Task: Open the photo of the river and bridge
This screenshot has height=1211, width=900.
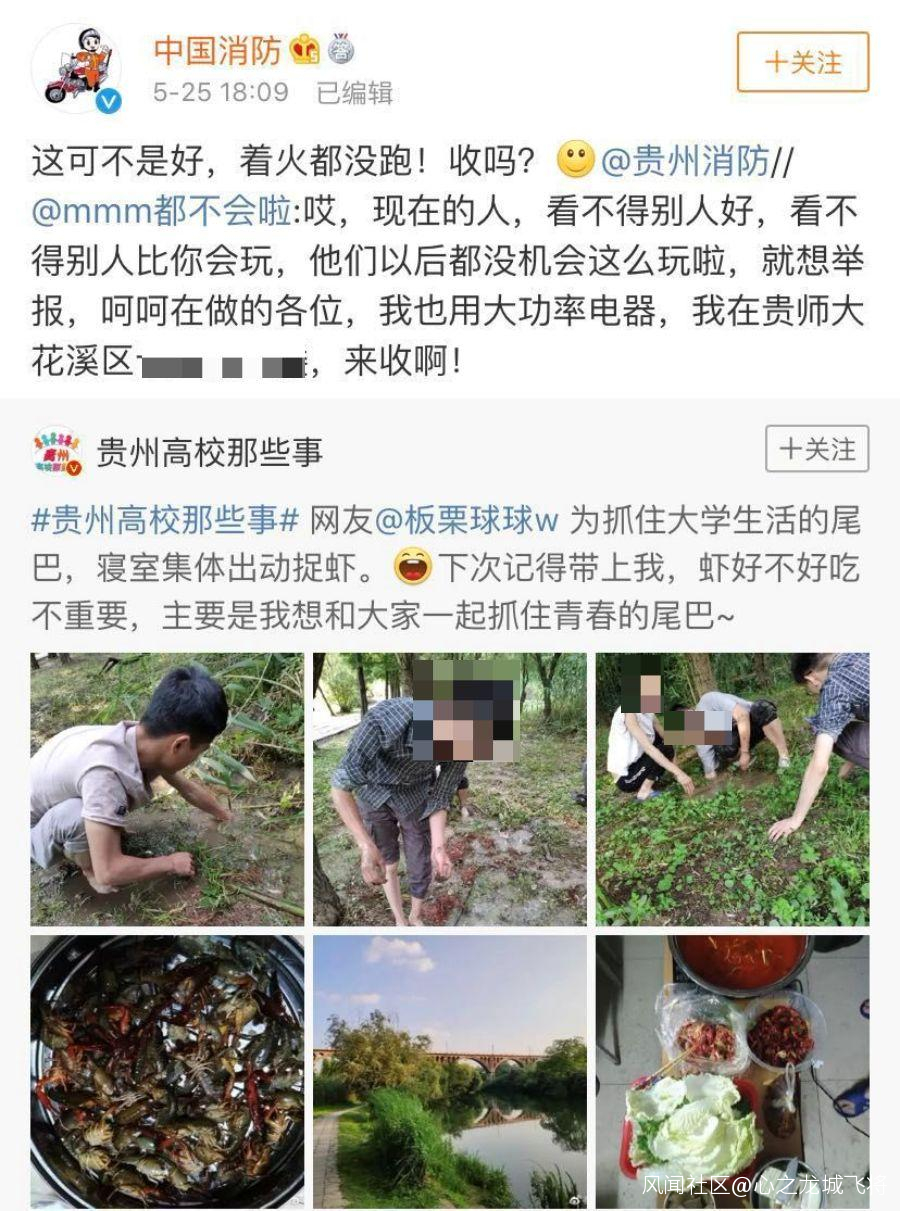Action: tap(450, 1071)
